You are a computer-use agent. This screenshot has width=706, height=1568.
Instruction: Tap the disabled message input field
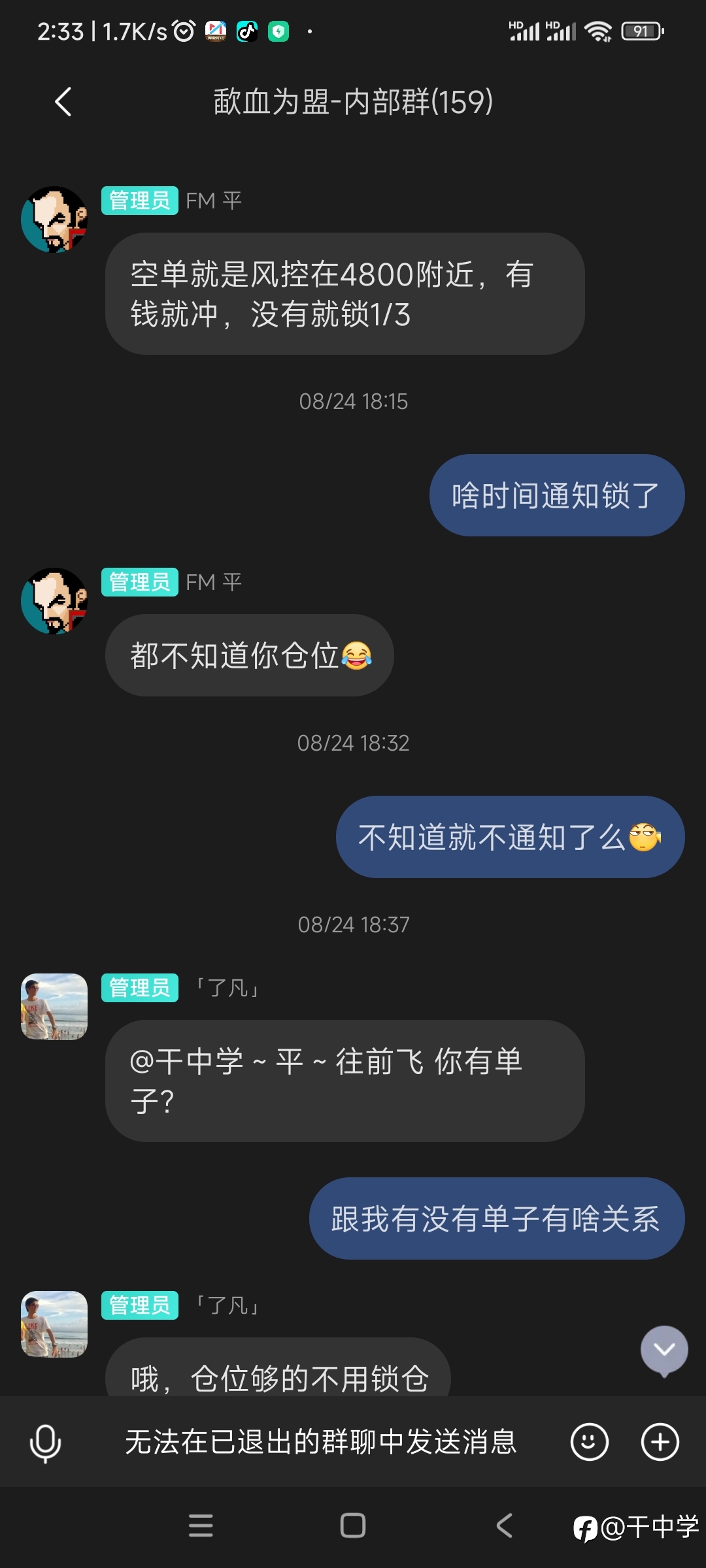pyautogui.click(x=322, y=1442)
